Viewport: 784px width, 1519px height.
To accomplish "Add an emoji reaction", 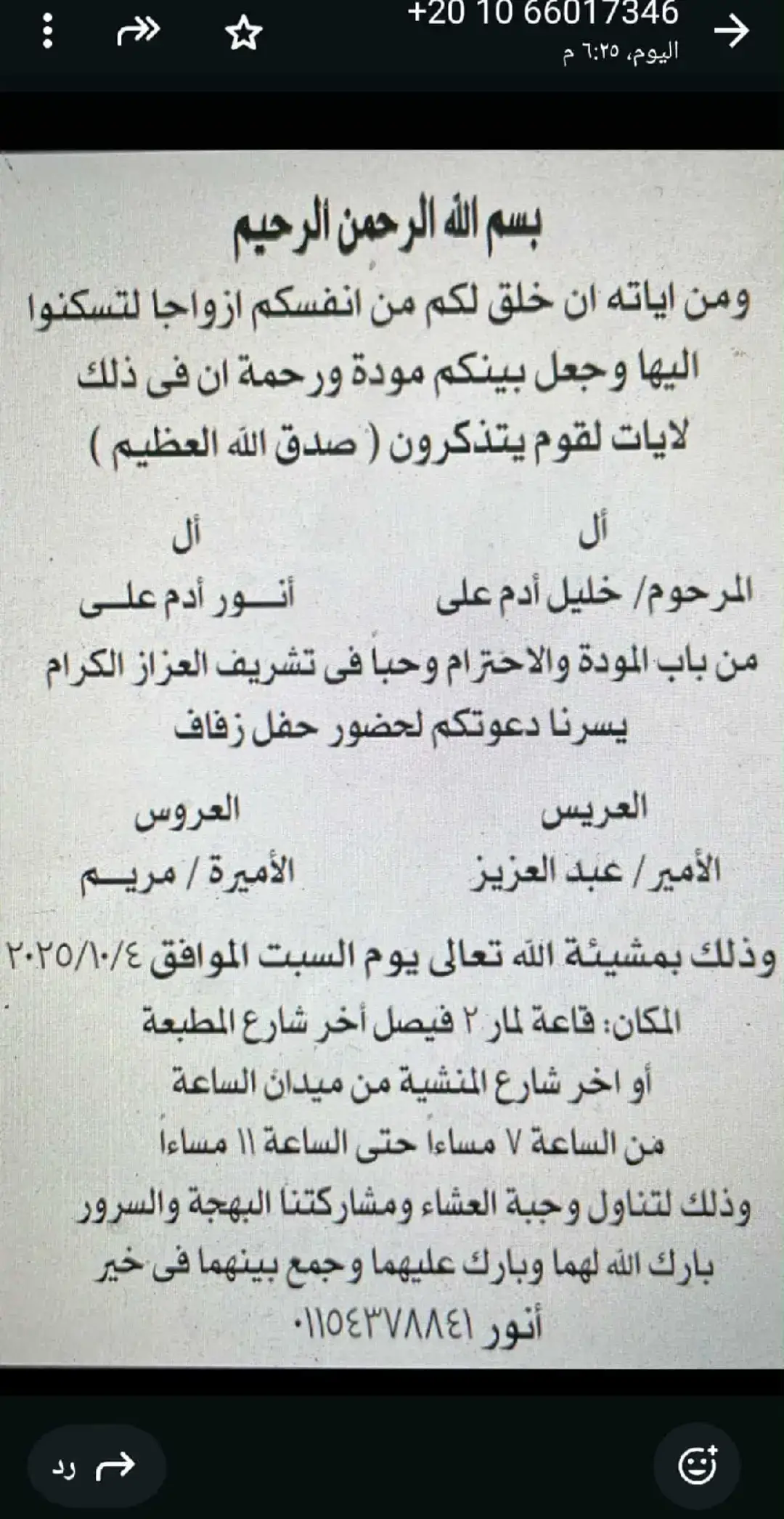I will click(x=698, y=1465).
